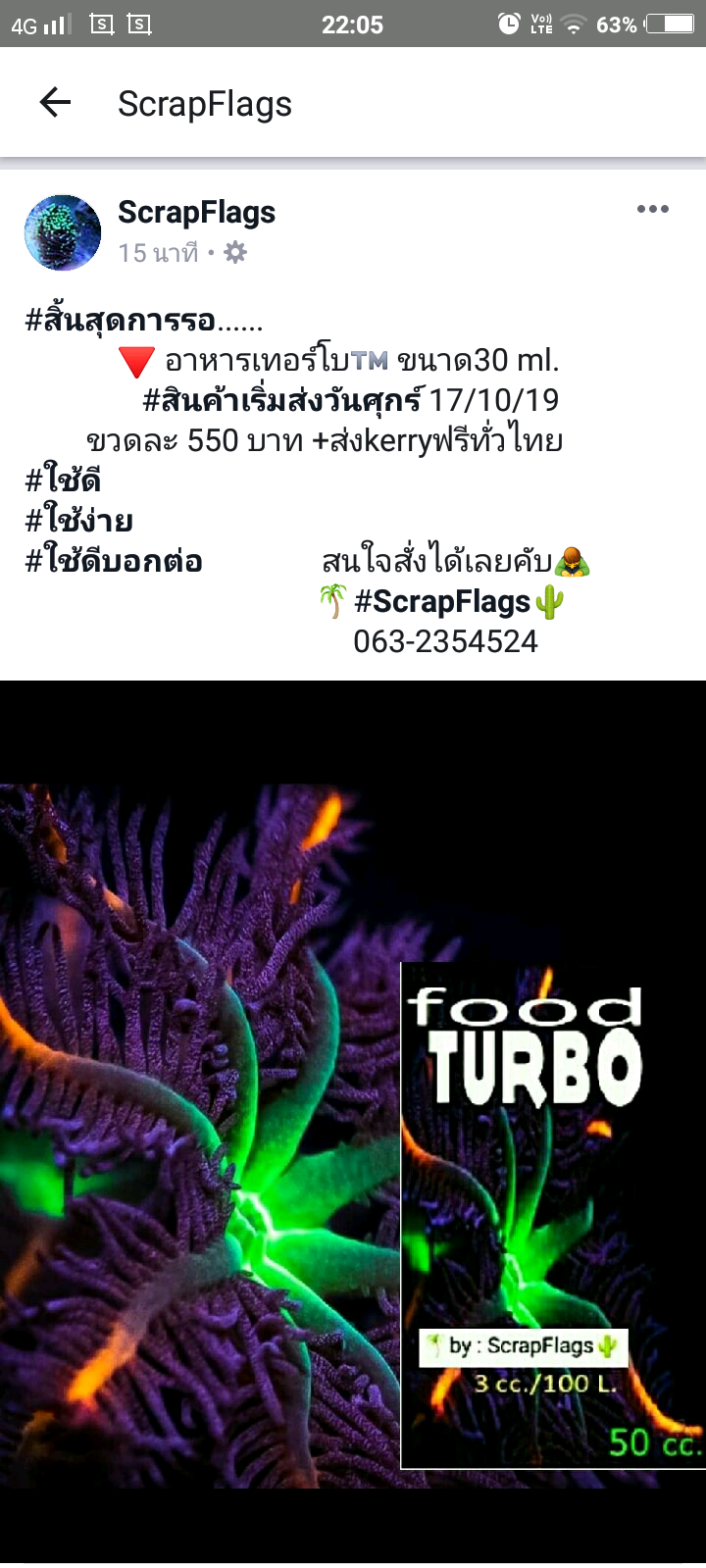Open the #ใช้ง่าย hashtag

pyautogui.click(x=78, y=521)
